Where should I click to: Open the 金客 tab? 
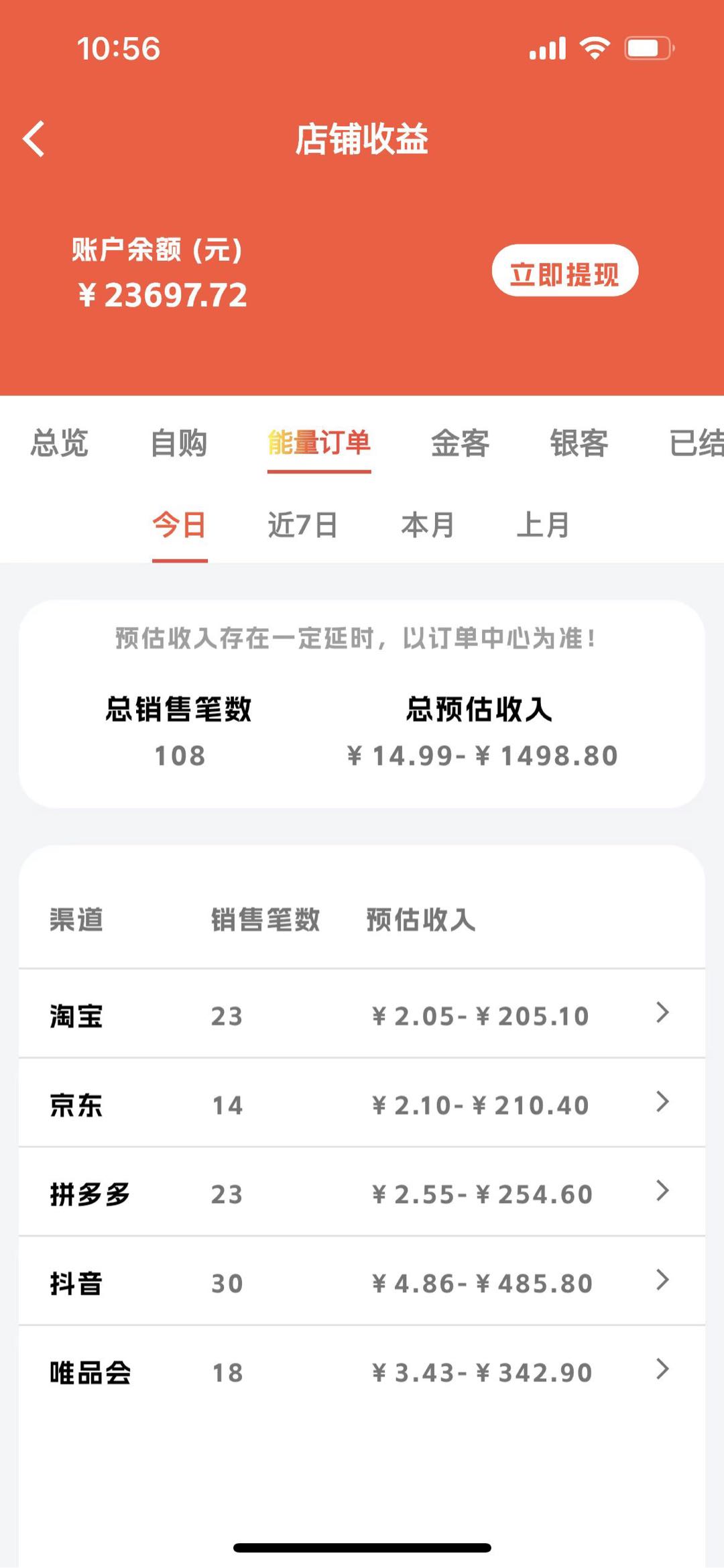tap(460, 443)
